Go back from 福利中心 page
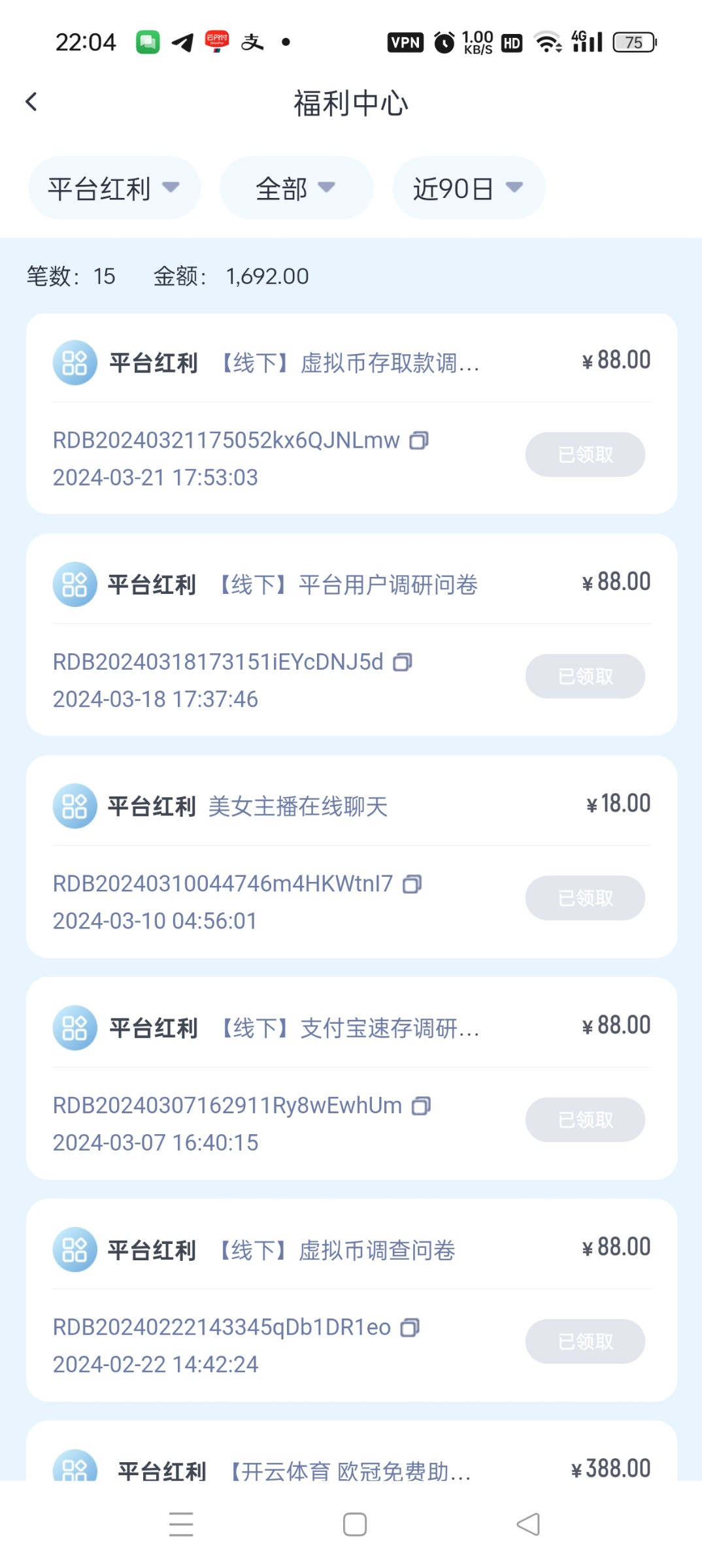This screenshot has width=702, height=1568. (31, 102)
